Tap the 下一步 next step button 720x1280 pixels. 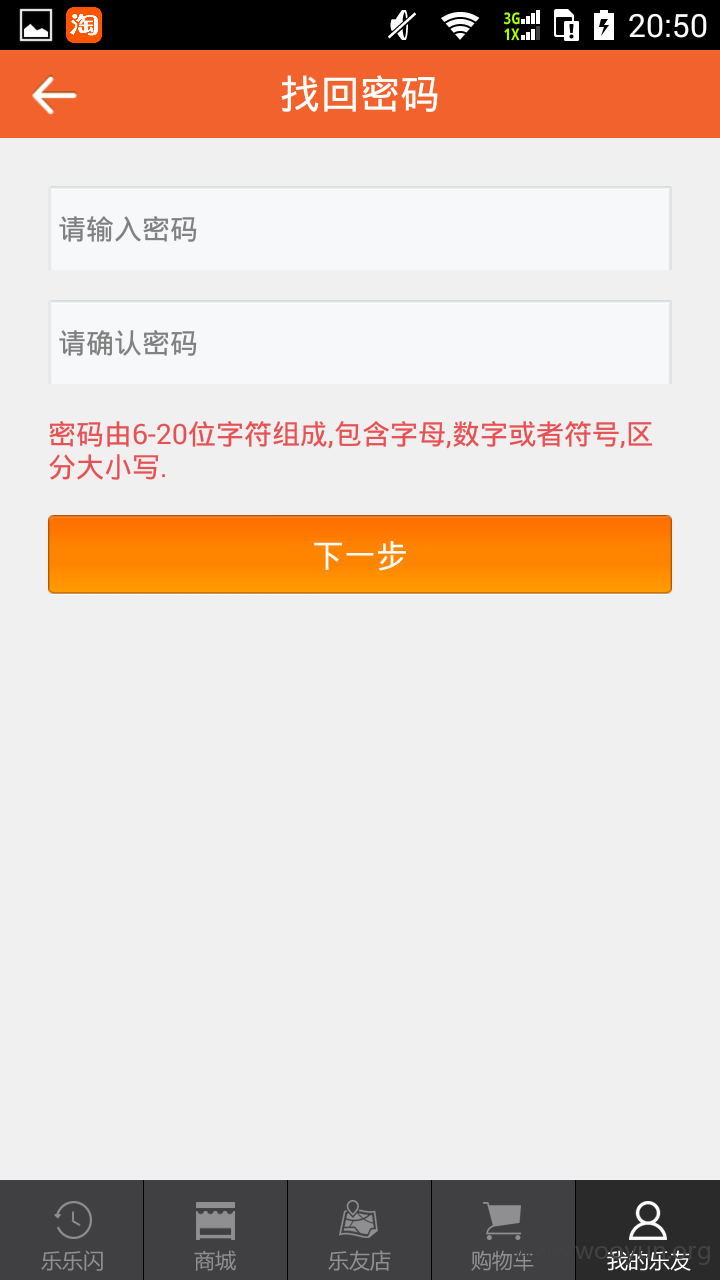[x=360, y=555]
